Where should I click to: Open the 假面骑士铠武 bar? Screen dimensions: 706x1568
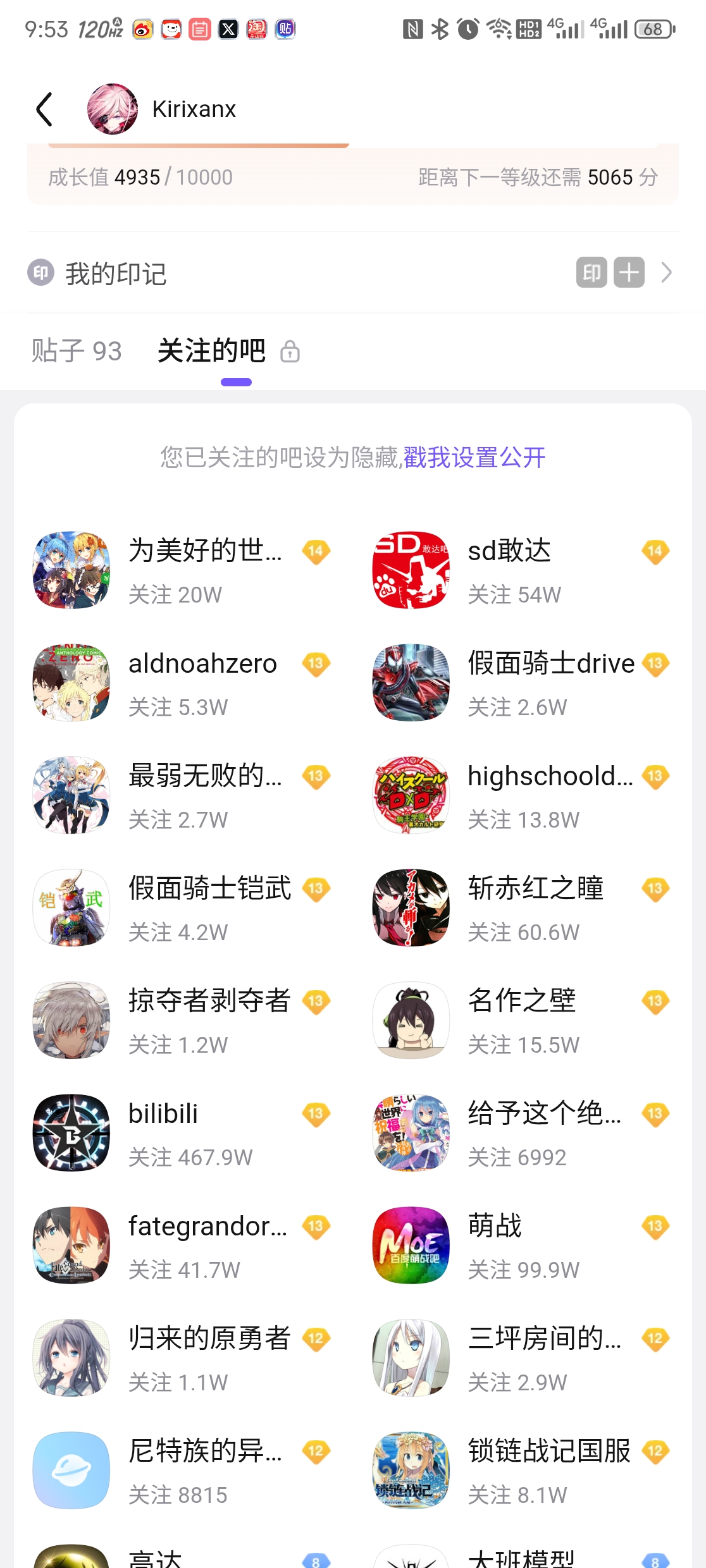click(x=209, y=888)
